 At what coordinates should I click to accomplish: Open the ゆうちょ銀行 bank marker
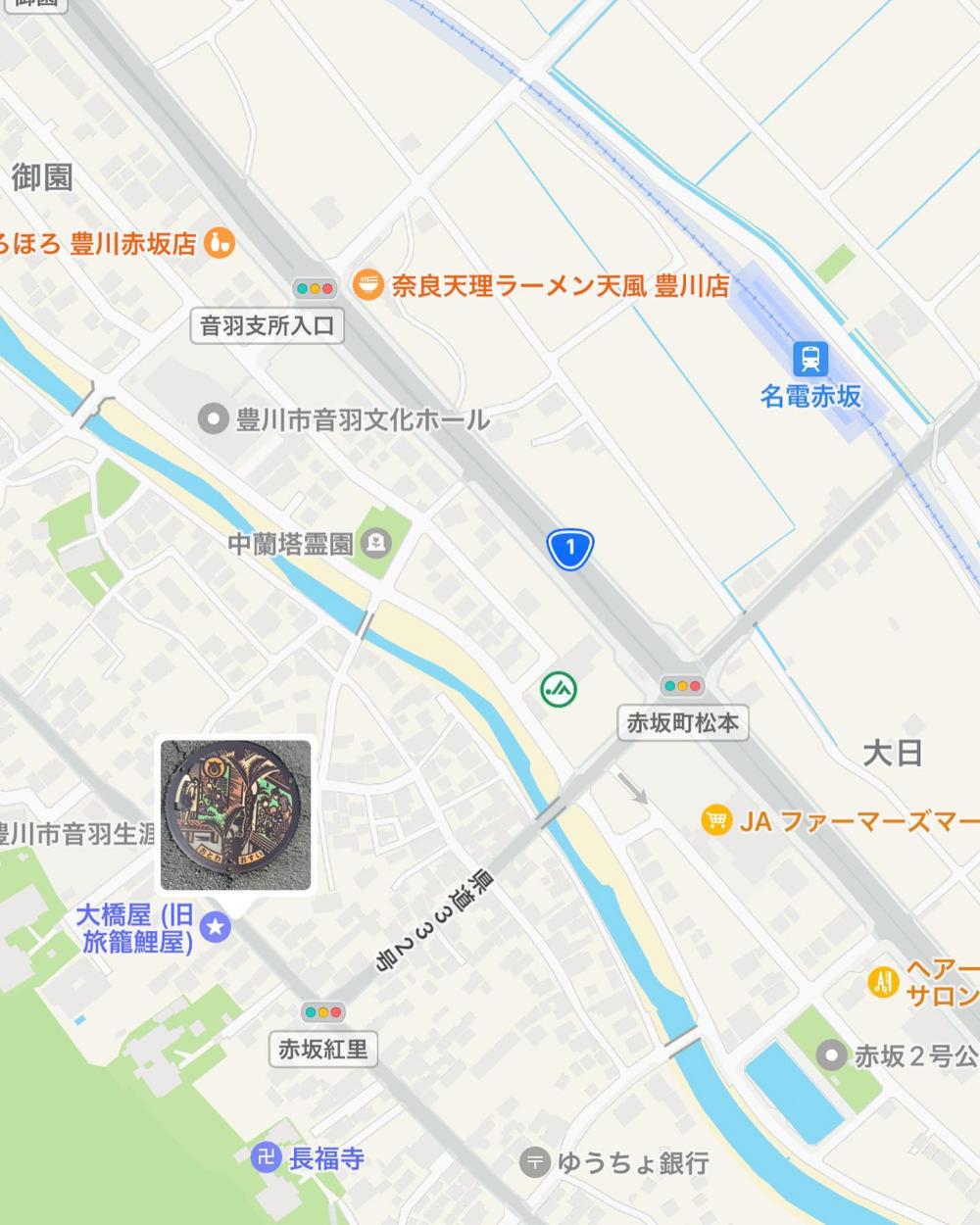535,1162
